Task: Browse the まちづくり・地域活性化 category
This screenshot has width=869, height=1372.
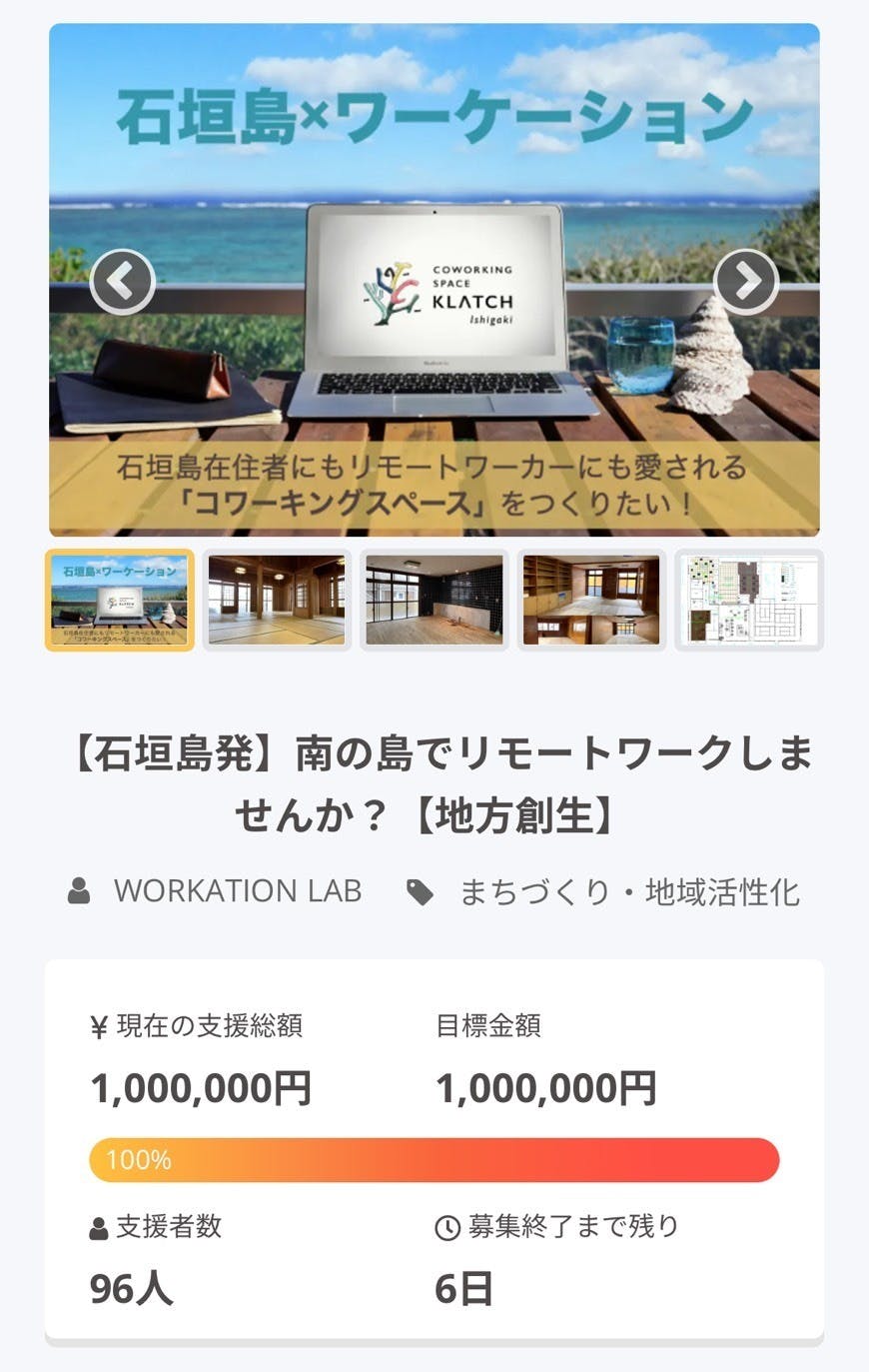Action: coord(628,891)
